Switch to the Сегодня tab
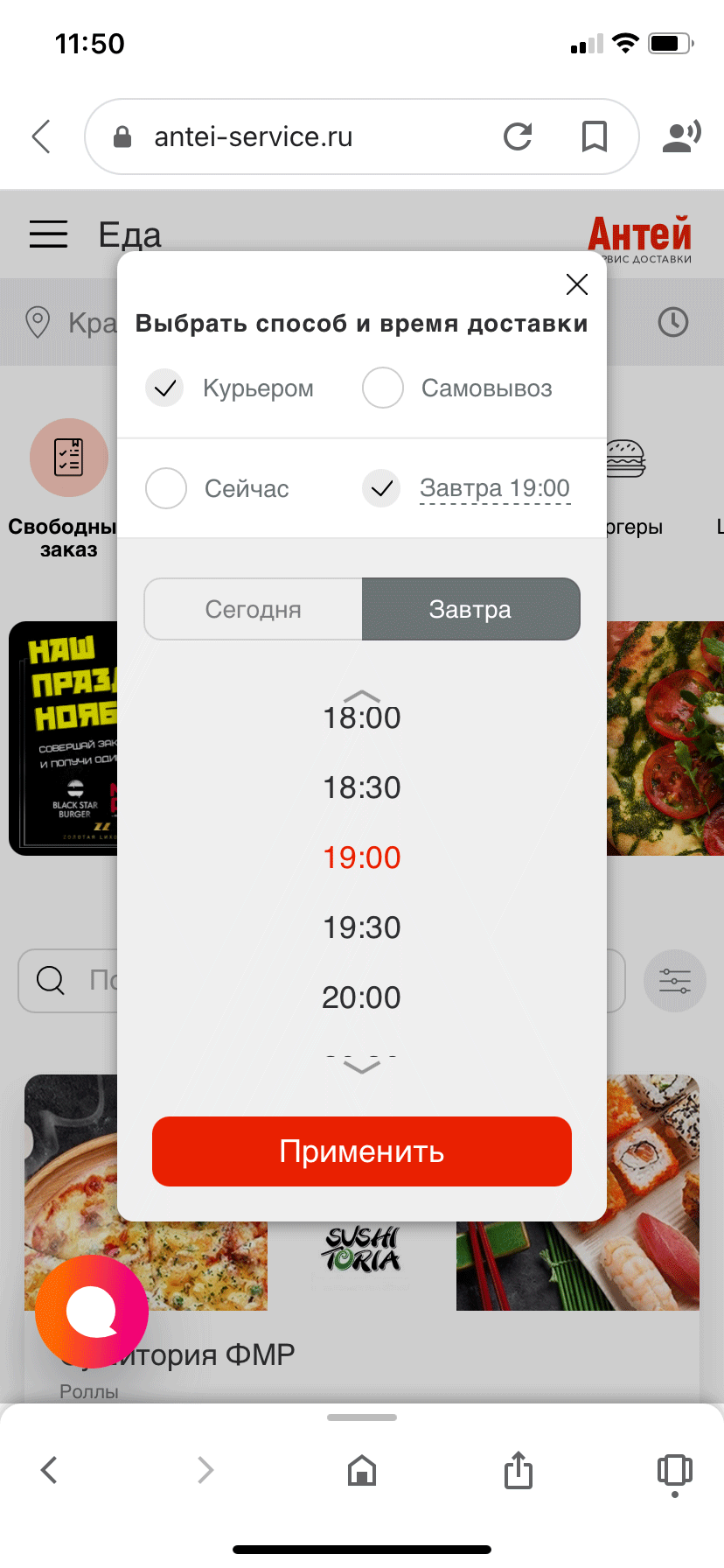 (254, 609)
